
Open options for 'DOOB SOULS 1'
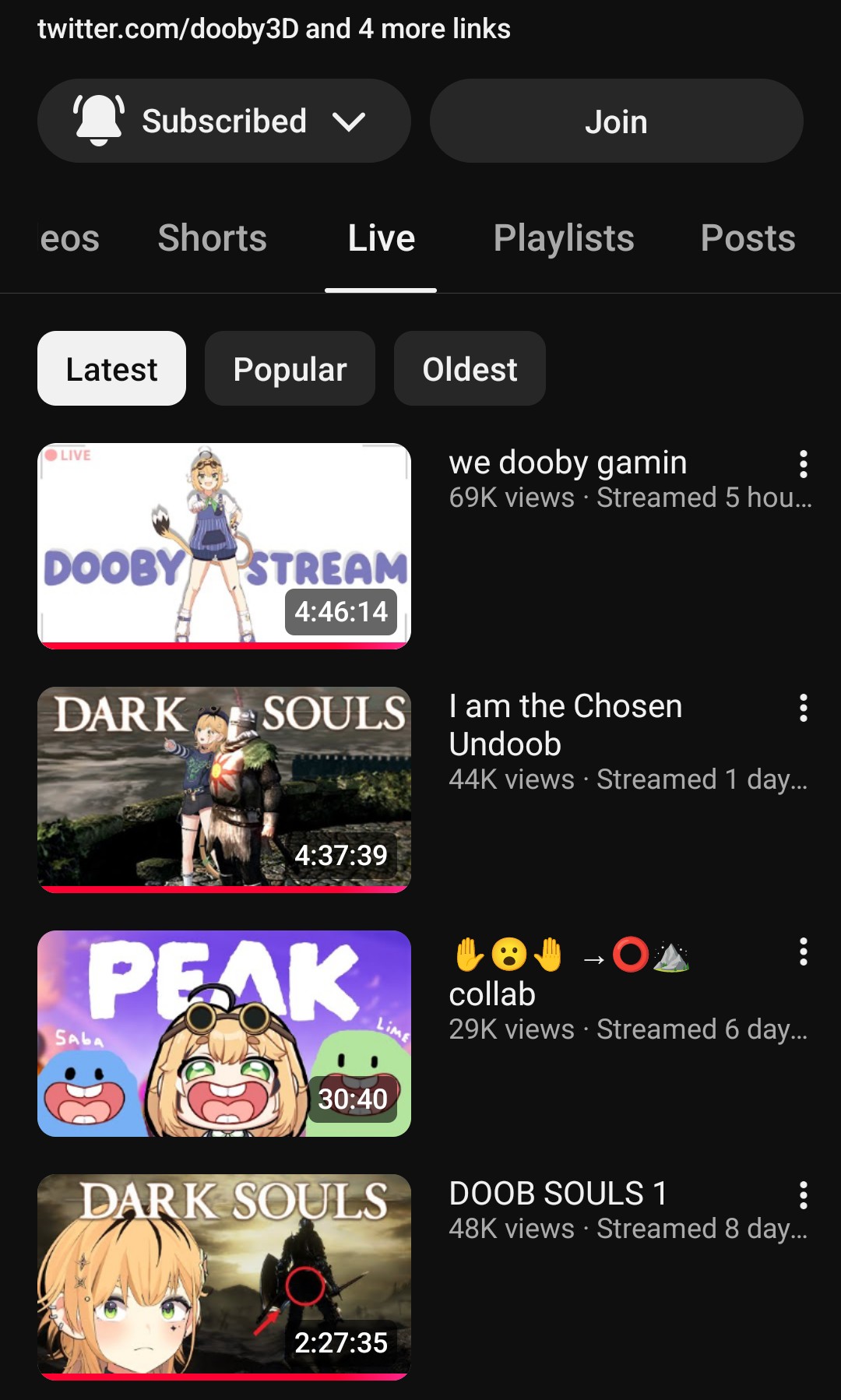pyautogui.click(x=803, y=1195)
